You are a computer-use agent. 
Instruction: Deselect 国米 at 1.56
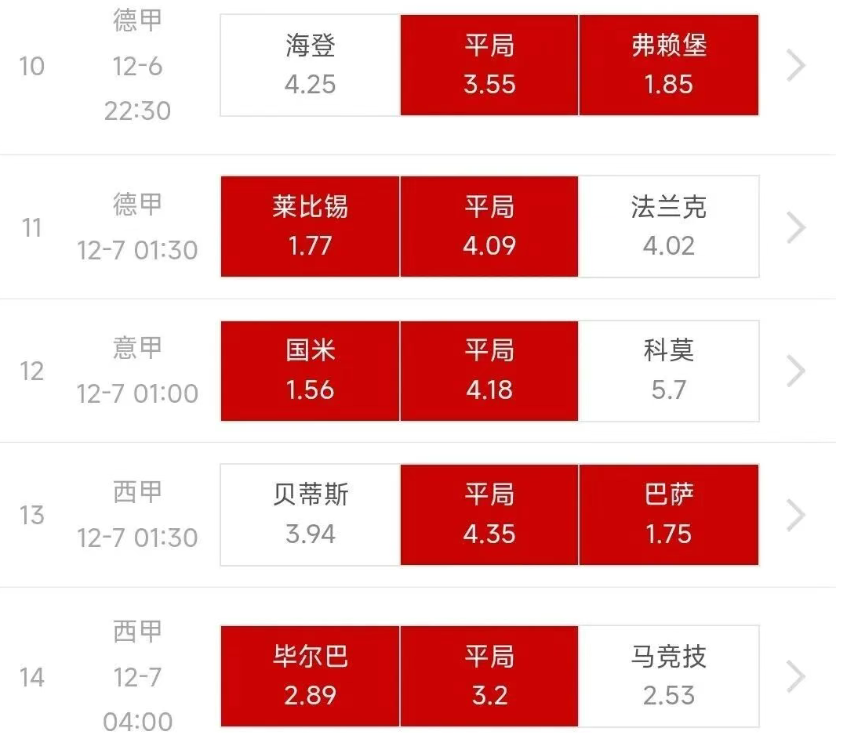coord(310,370)
